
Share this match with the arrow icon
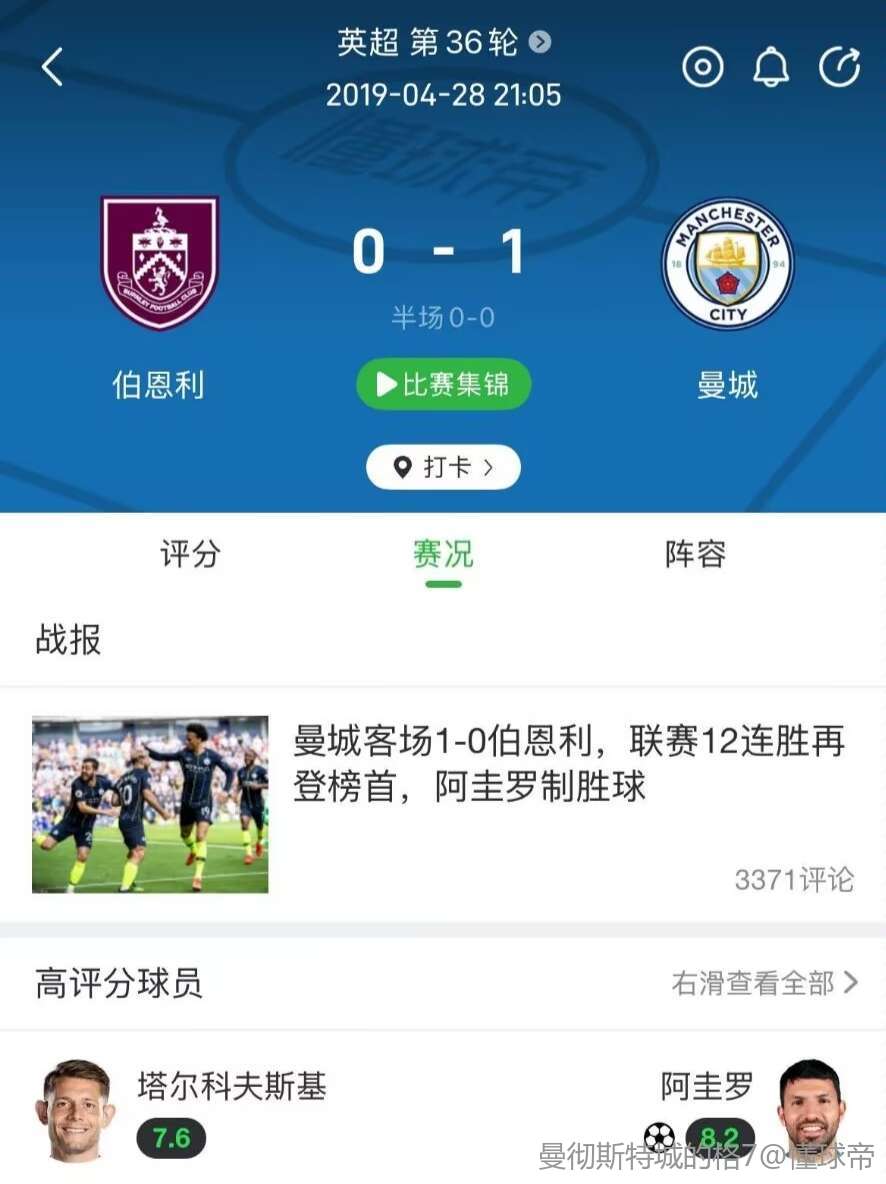coord(839,67)
